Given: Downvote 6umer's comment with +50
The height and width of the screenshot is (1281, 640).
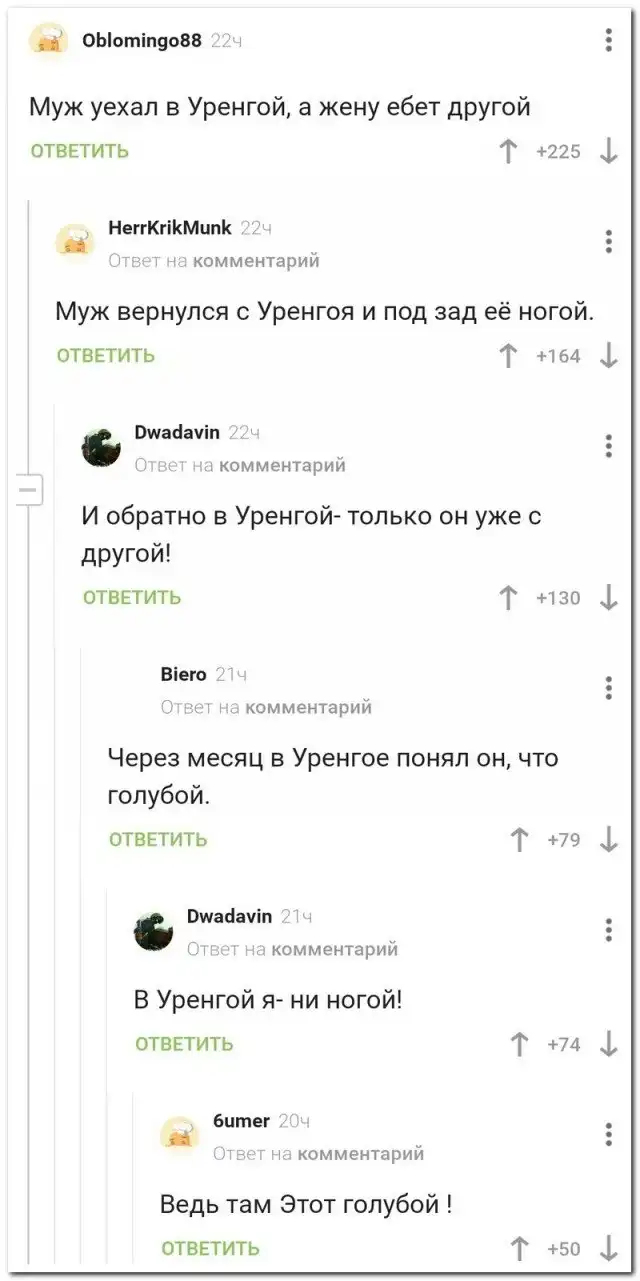Looking at the screenshot, I should point(609,1247).
